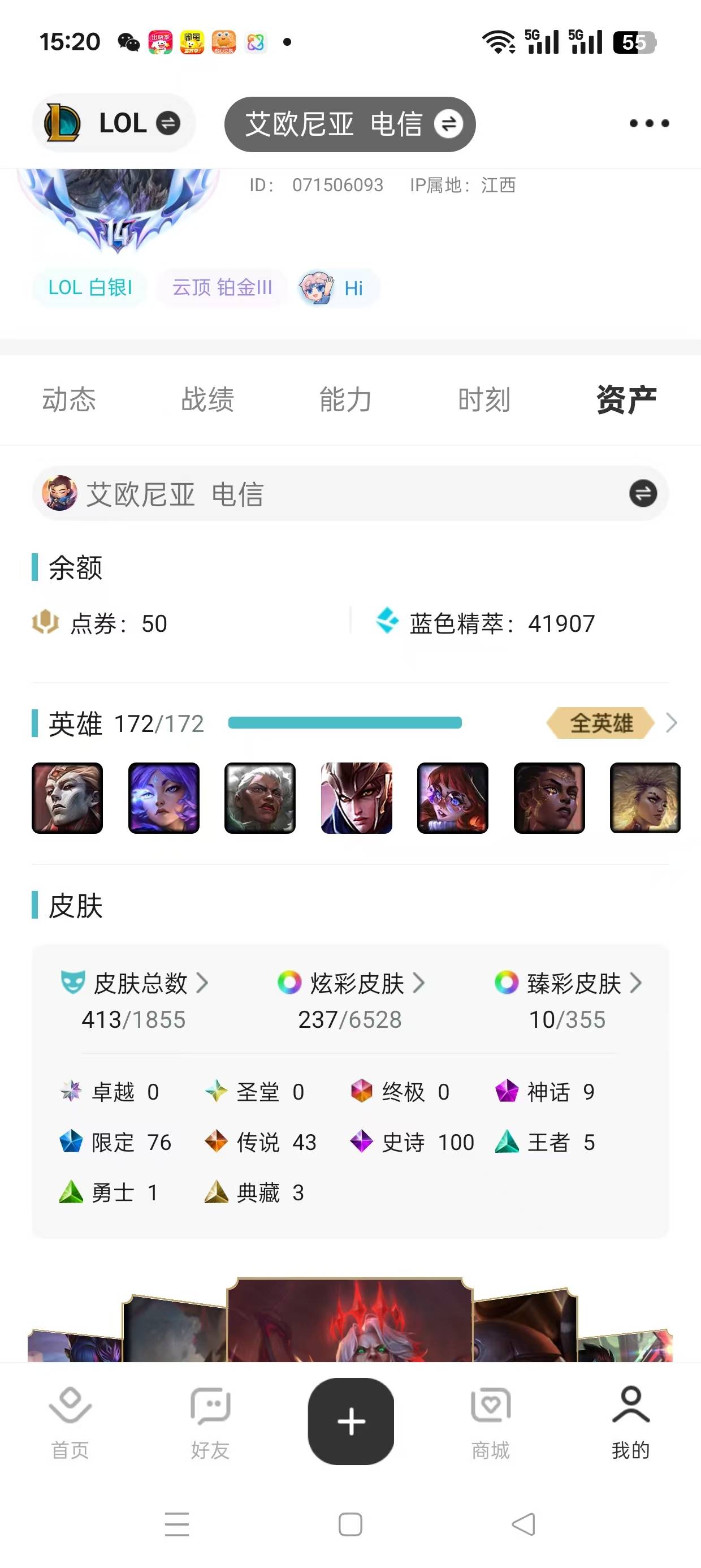
Task: Toggle the account swap in 艾欧尼亚 电信 row
Action: 643,494
